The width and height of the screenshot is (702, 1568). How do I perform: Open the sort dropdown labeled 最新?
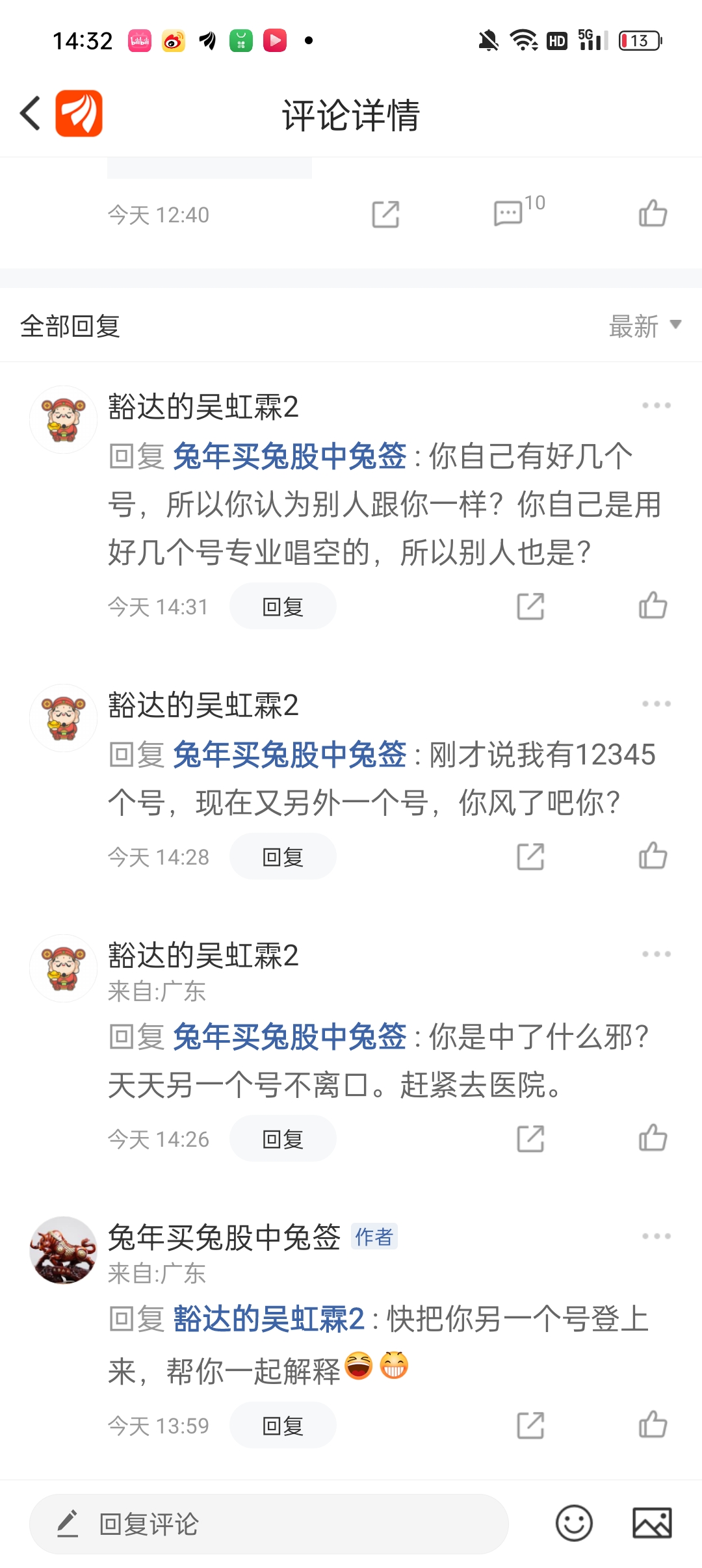[644, 326]
